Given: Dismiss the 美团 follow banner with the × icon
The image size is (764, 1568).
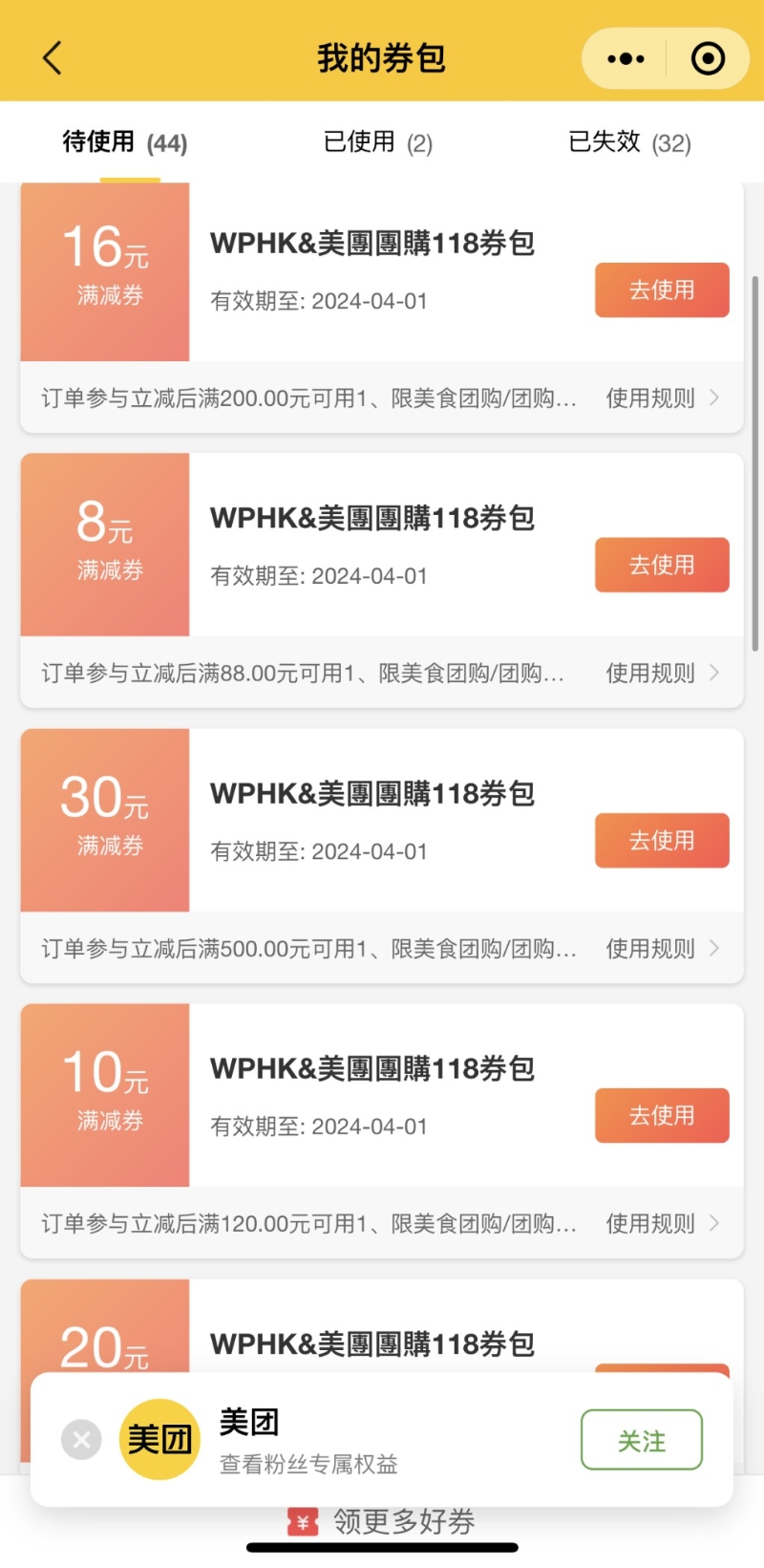Looking at the screenshot, I should 80,1438.
